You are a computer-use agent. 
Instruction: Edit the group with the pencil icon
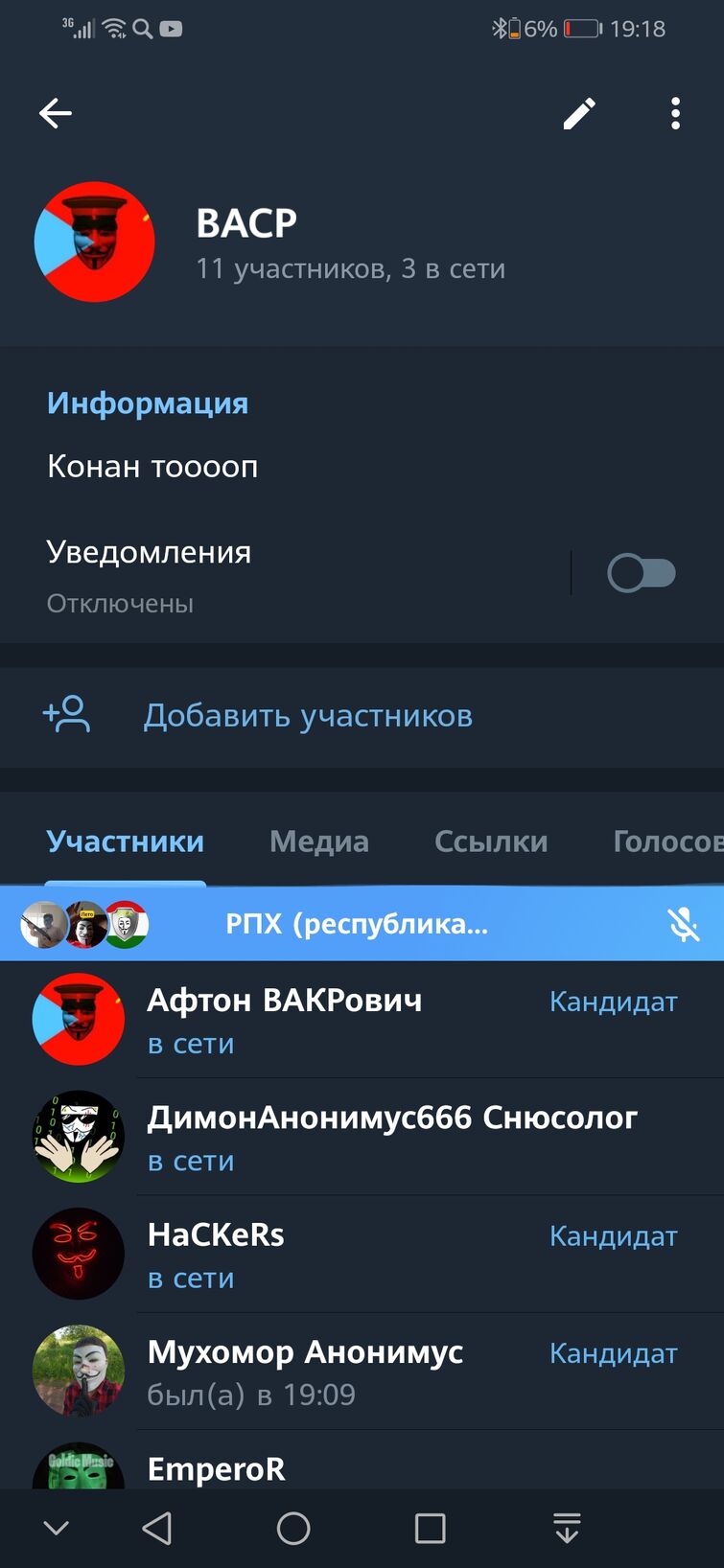point(579,113)
